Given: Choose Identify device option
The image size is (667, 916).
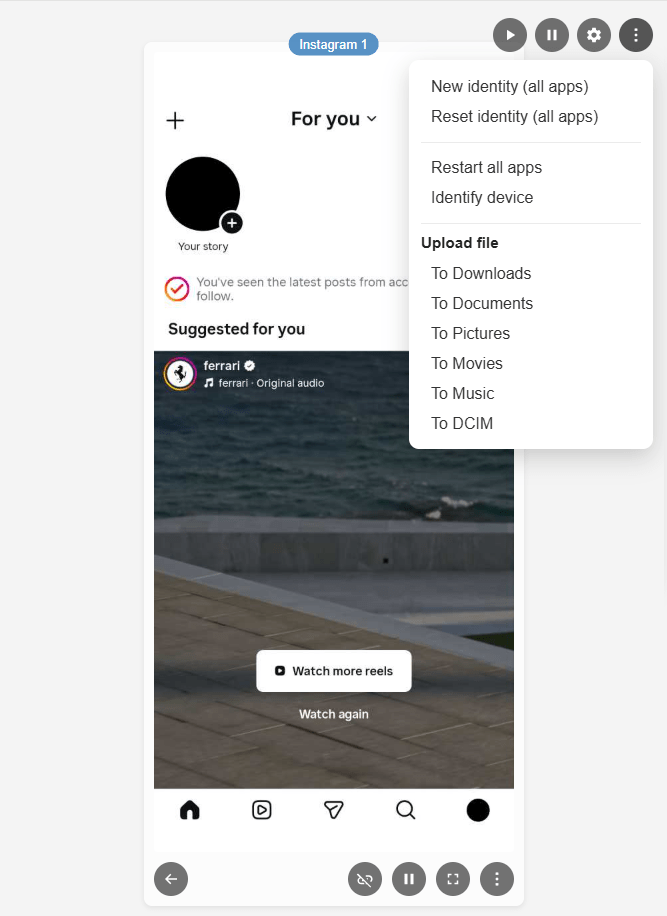Looking at the screenshot, I should [x=482, y=198].
